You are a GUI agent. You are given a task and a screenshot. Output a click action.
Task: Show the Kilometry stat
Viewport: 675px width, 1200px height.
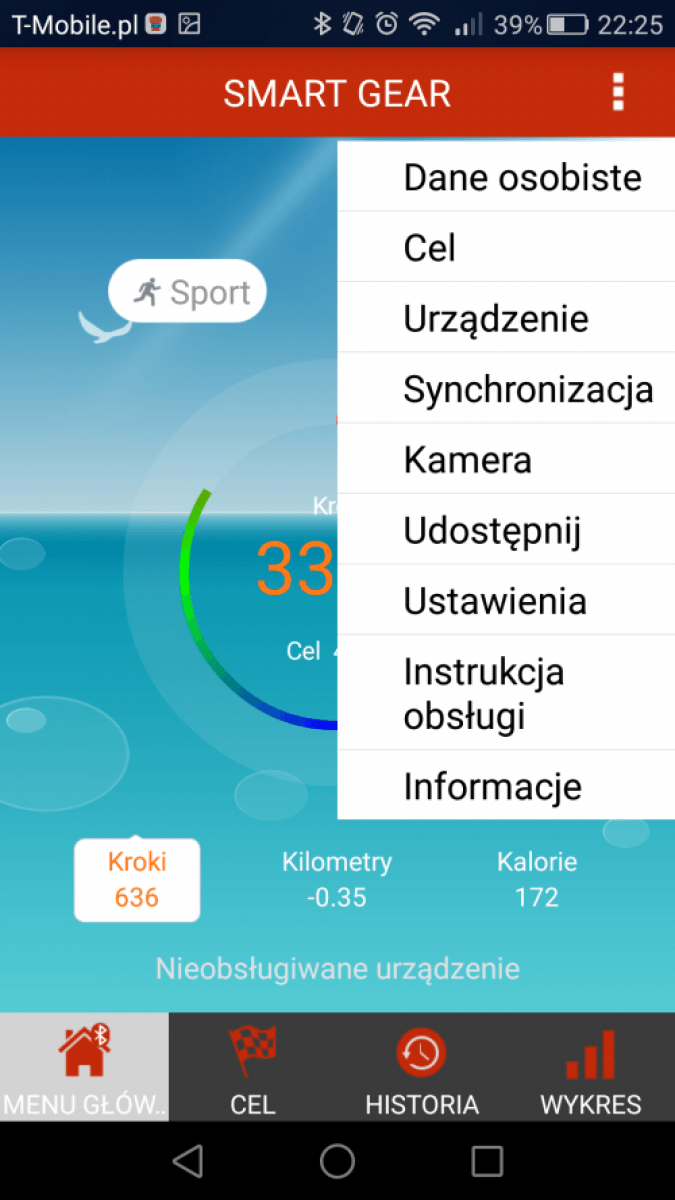(337, 880)
